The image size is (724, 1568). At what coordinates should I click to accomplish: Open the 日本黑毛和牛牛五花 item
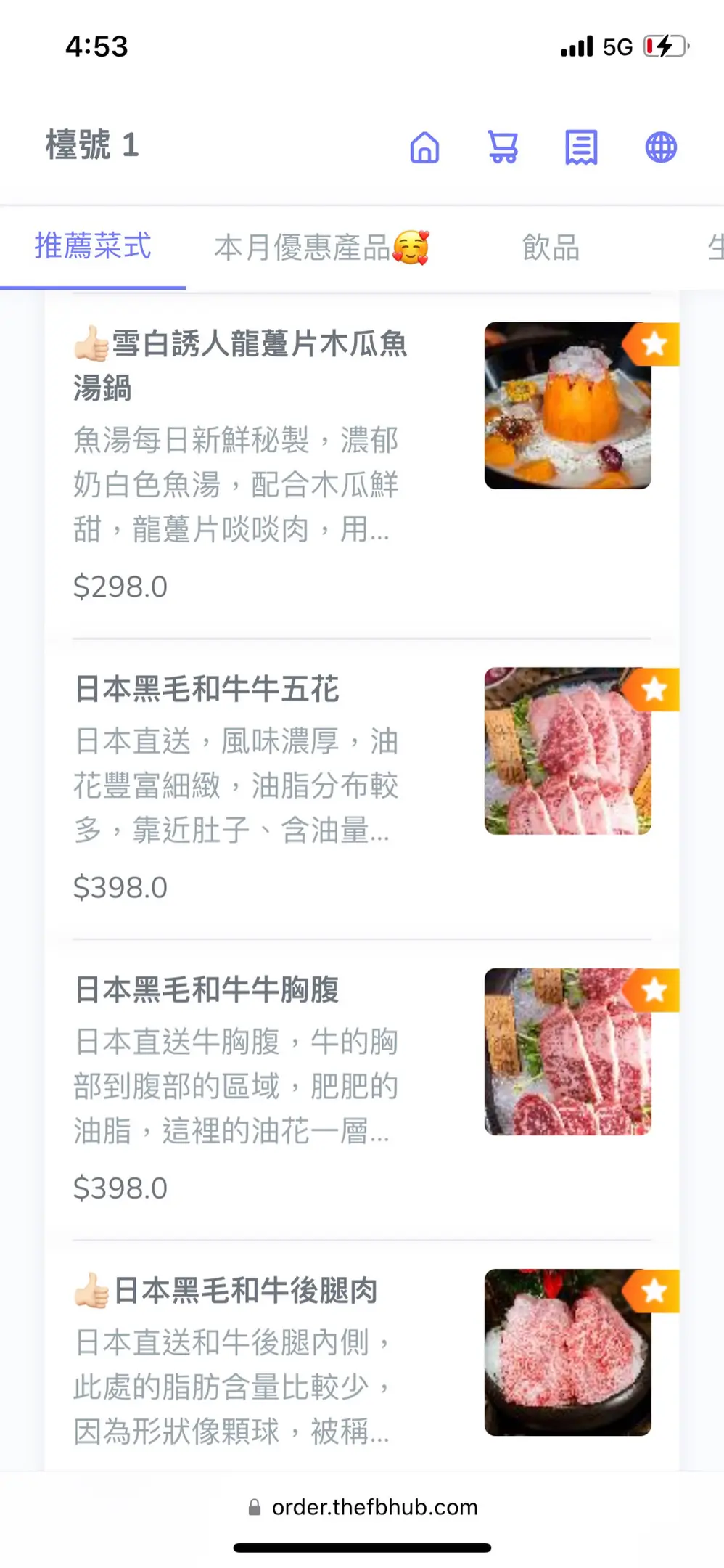pyautogui.click(x=207, y=689)
